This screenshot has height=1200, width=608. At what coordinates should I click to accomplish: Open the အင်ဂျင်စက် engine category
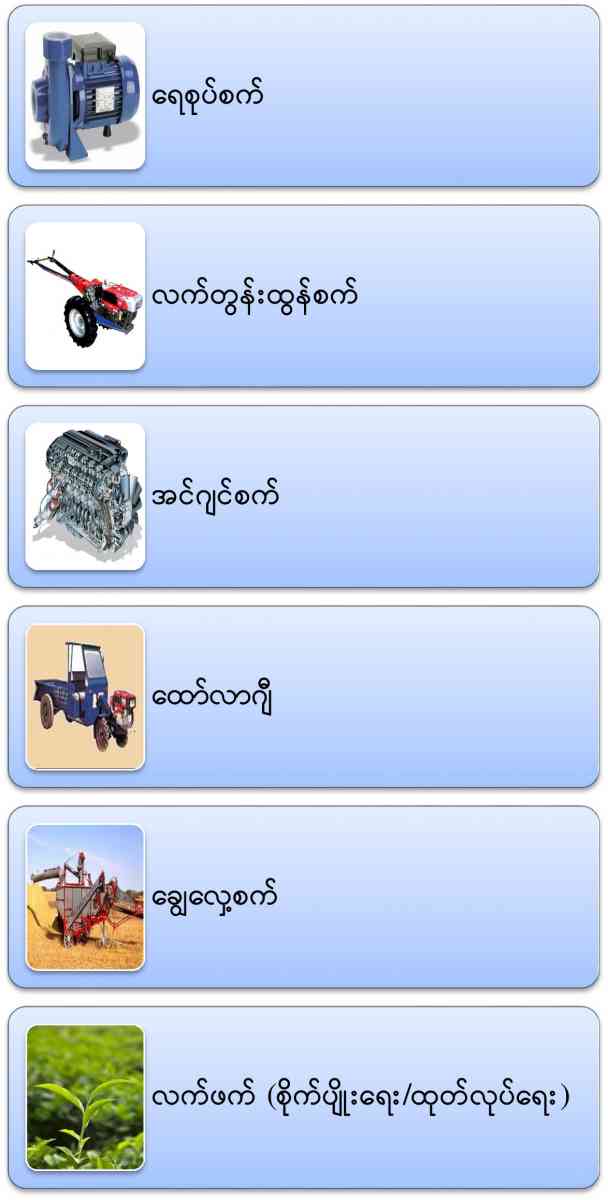click(x=303, y=496)
